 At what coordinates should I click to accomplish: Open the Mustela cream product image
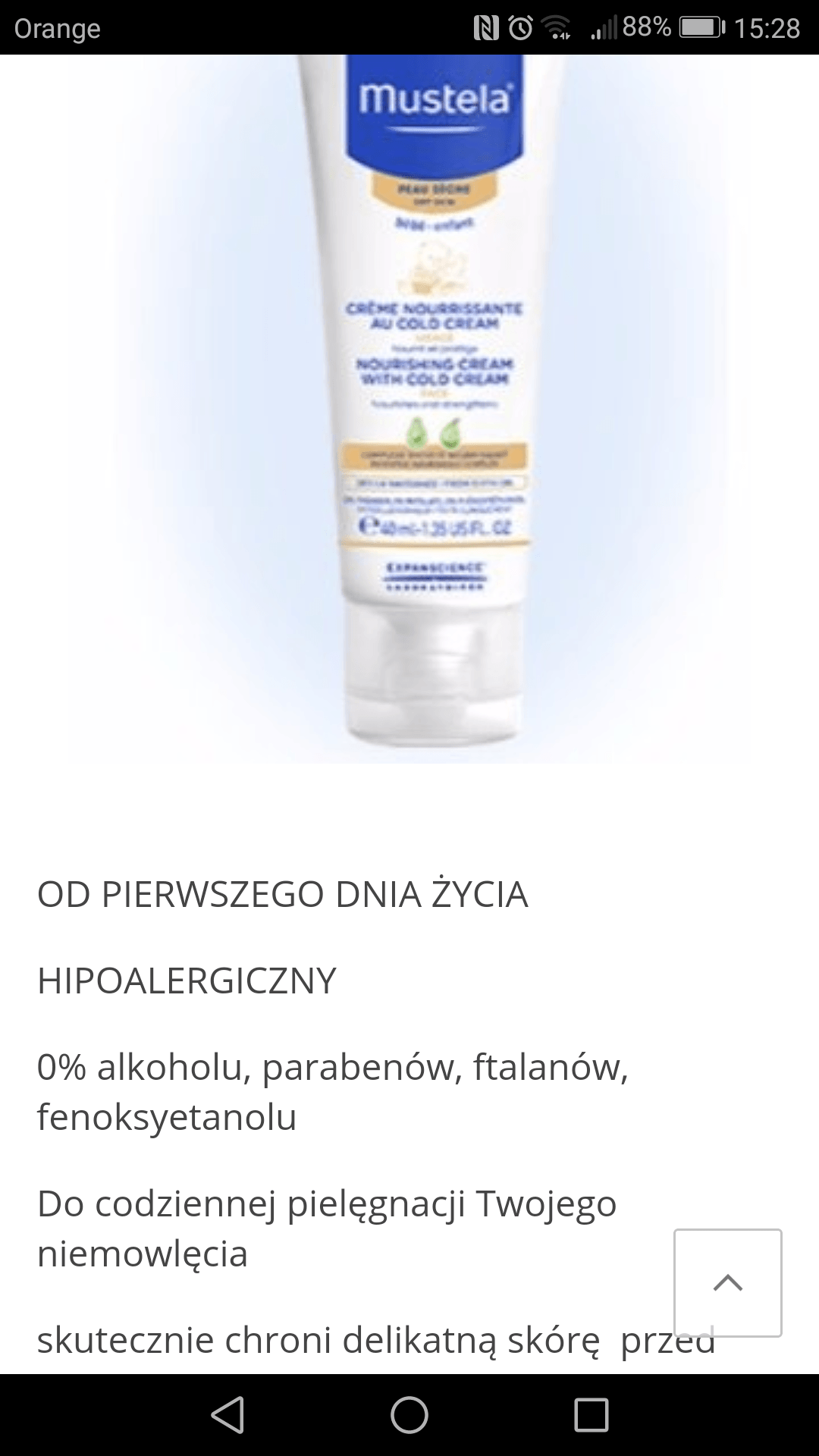[x=409, y=409]
